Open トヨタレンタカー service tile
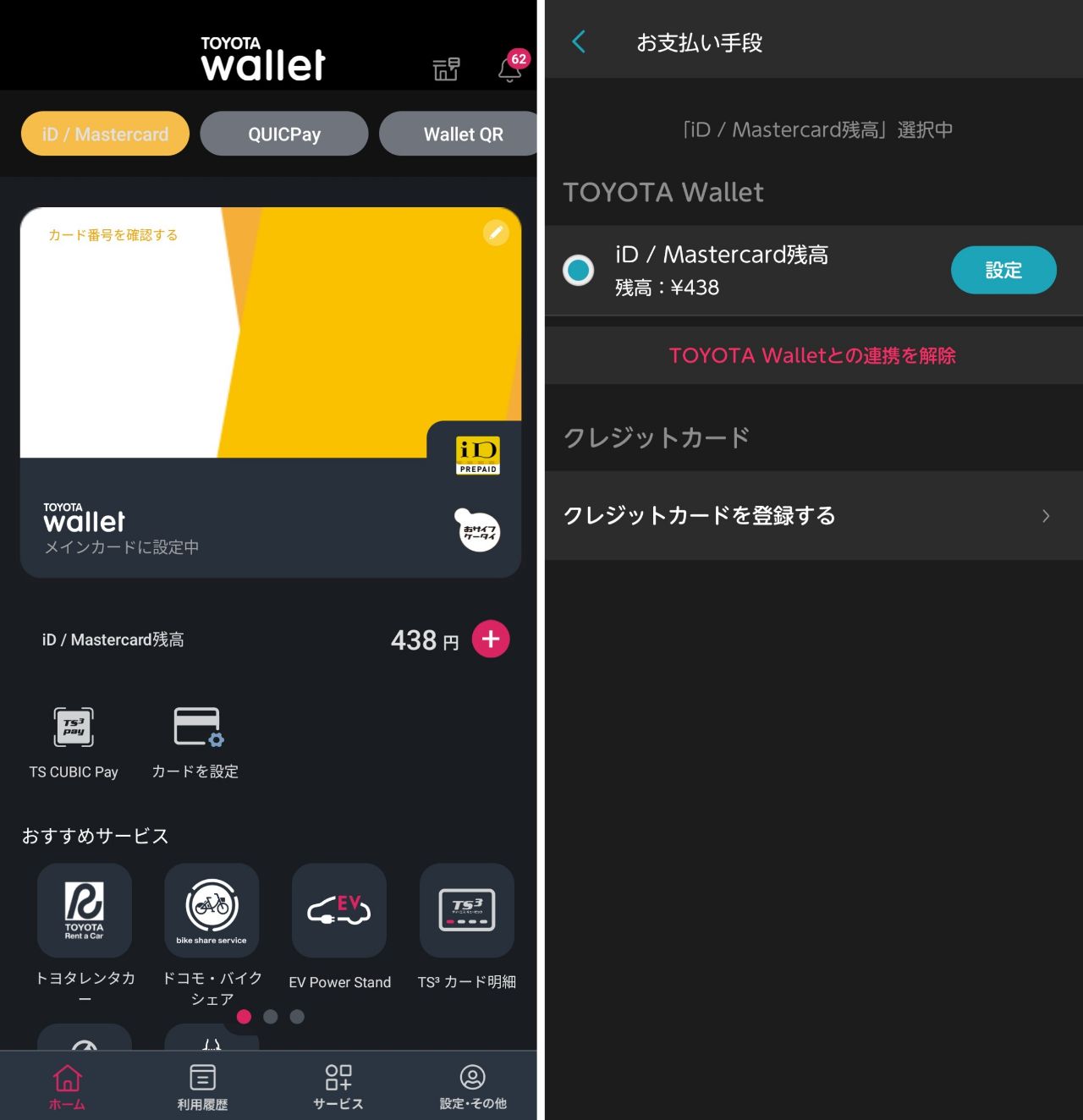This screenshot has height=1120, width=1083. click(85, 910)
